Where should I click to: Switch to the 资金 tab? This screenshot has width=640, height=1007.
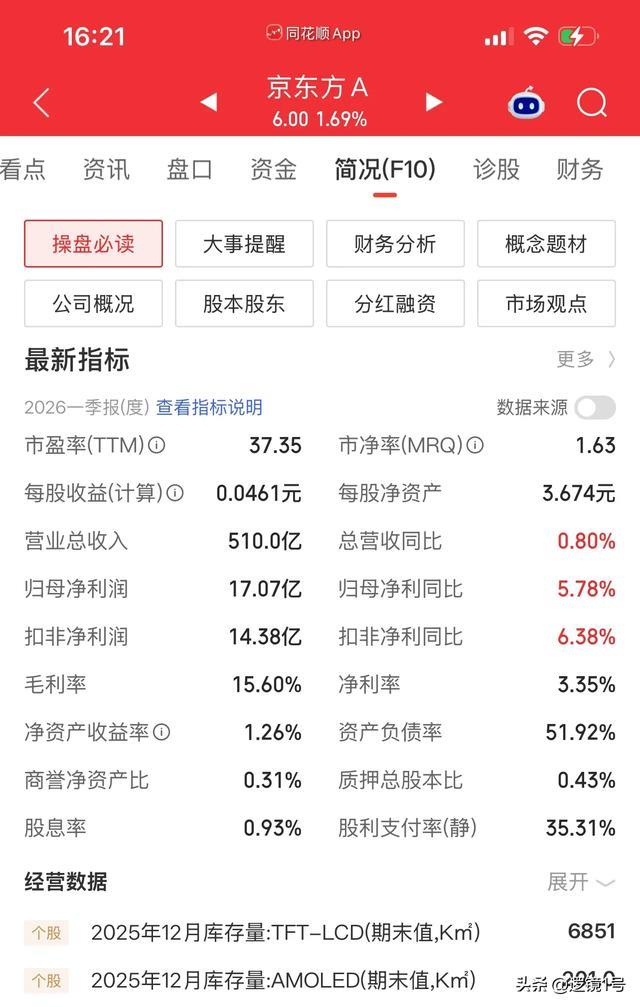coord(273,170)
